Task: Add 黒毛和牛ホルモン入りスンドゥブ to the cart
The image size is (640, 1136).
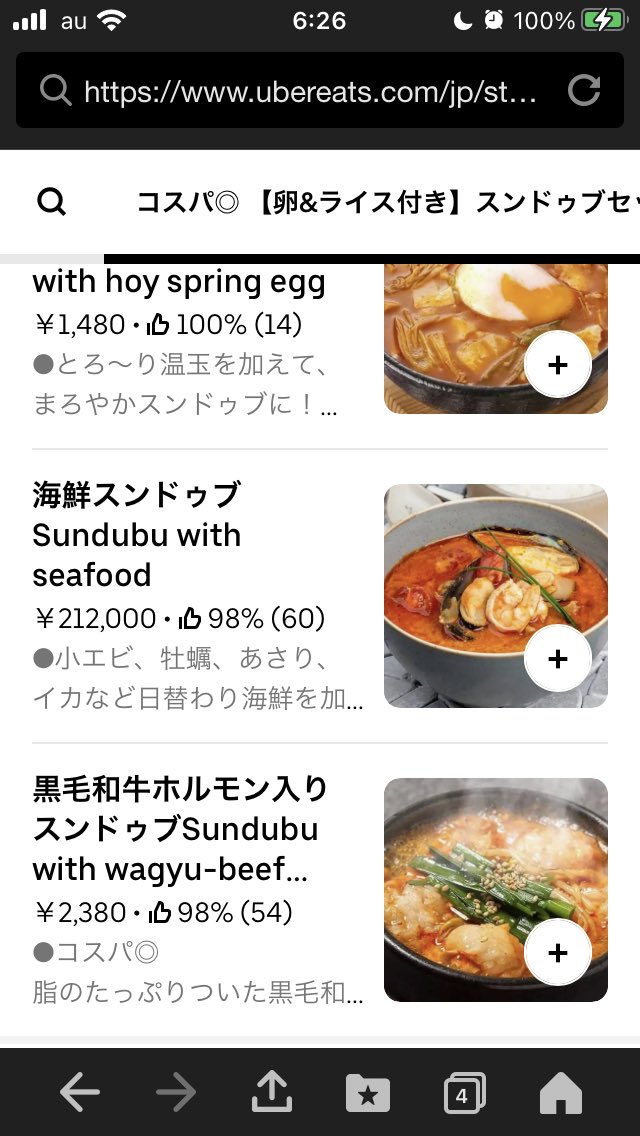Action: [x=557, y=953]
